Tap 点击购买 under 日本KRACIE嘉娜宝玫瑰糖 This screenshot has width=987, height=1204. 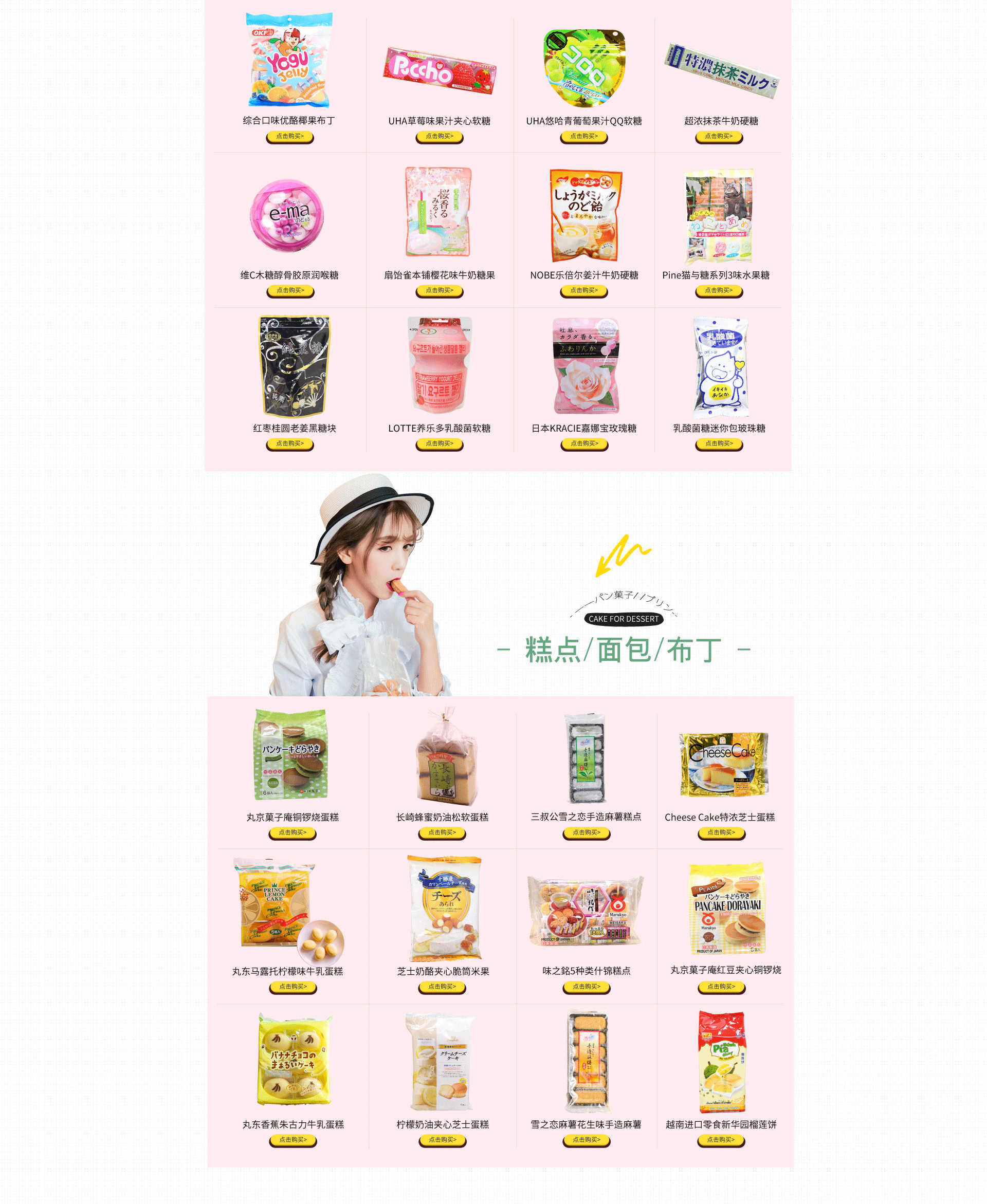point(584,444)
